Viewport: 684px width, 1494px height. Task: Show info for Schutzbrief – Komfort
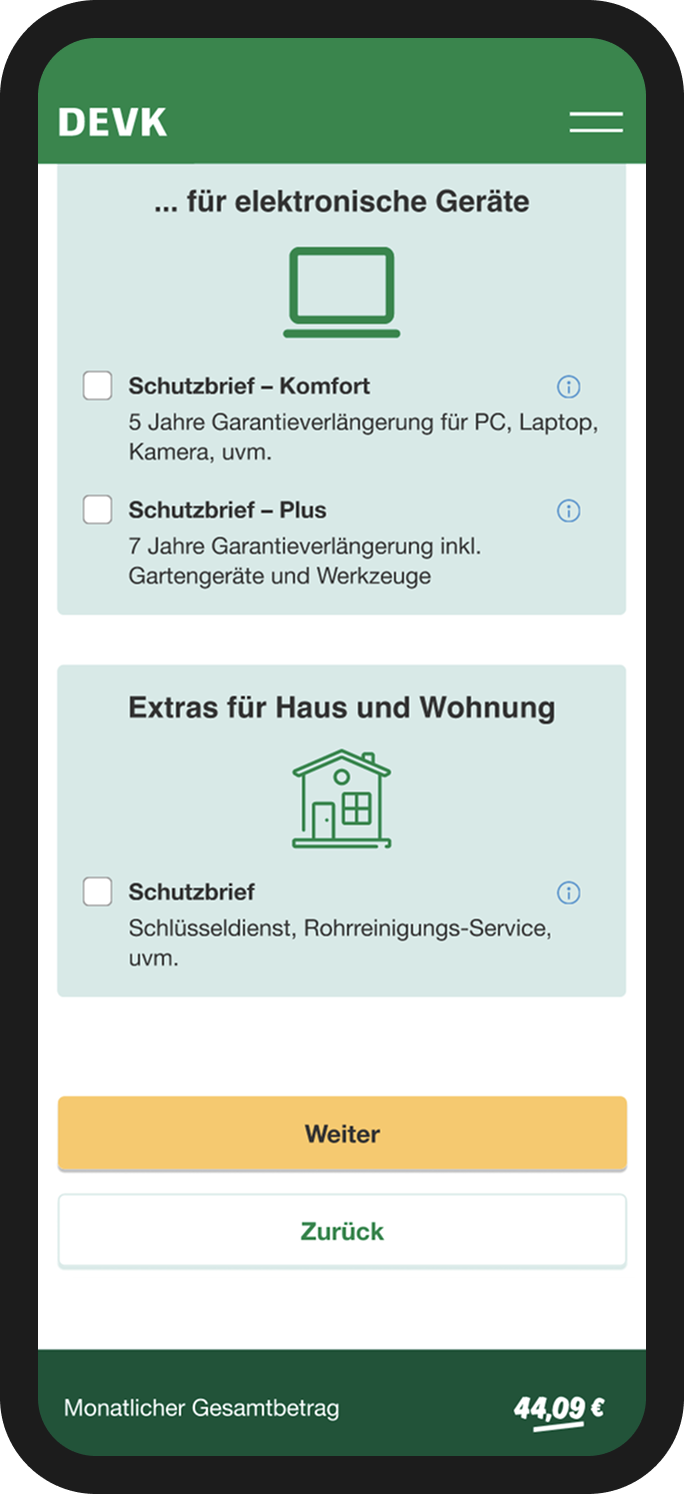point(569,387)
